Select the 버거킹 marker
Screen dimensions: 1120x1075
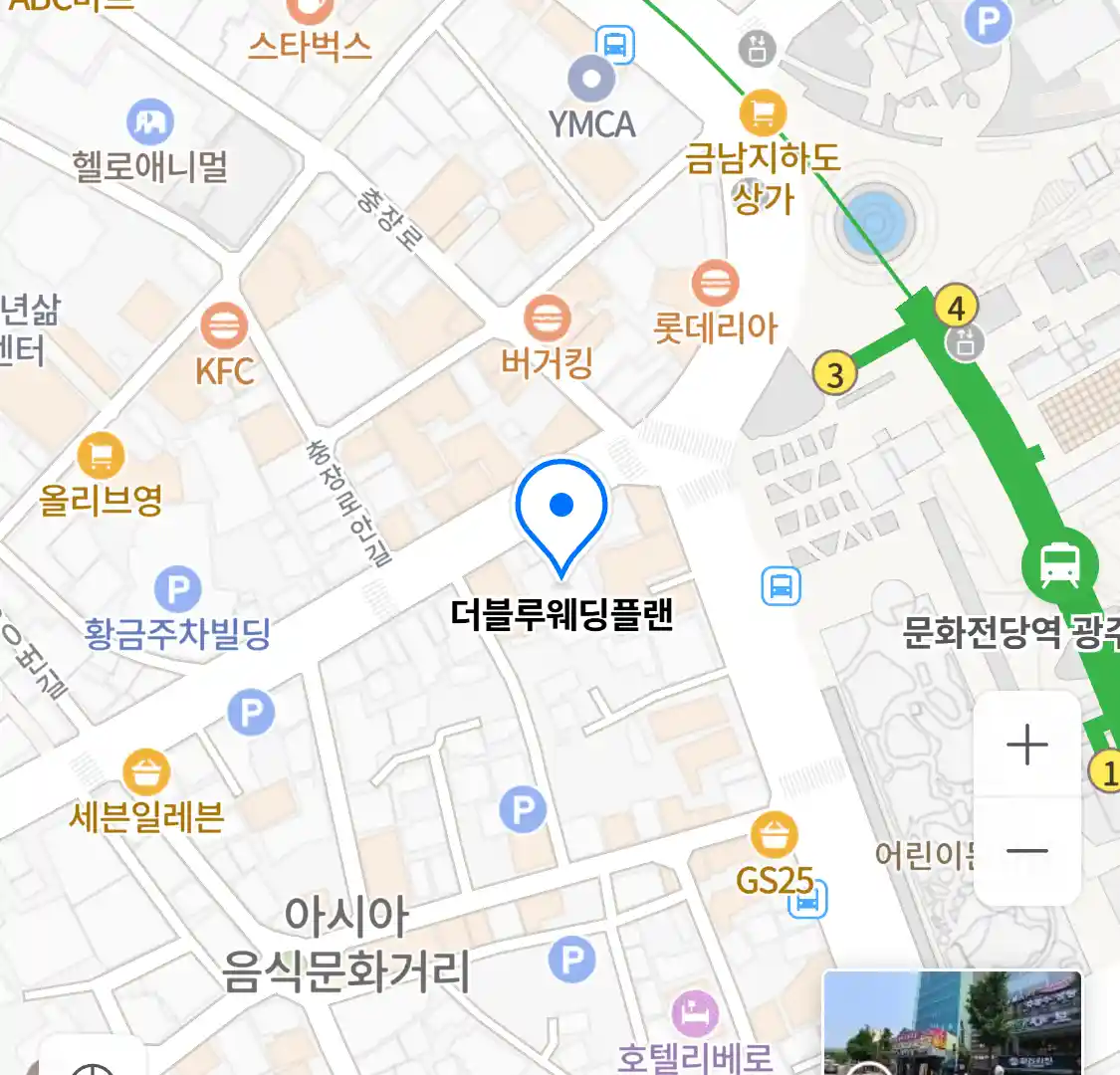(547, 319)
